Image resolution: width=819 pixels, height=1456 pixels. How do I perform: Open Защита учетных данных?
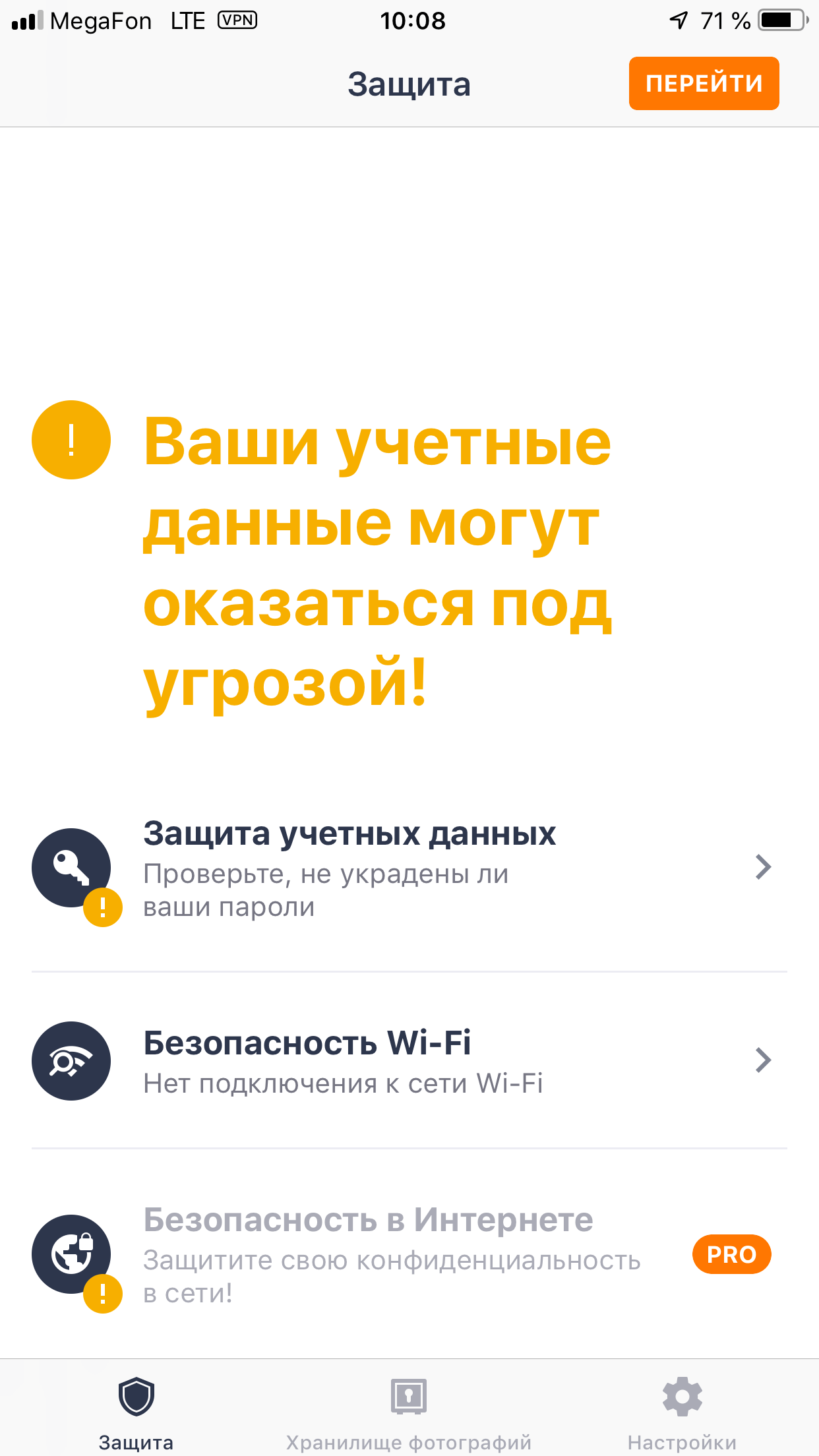(409, 868)
